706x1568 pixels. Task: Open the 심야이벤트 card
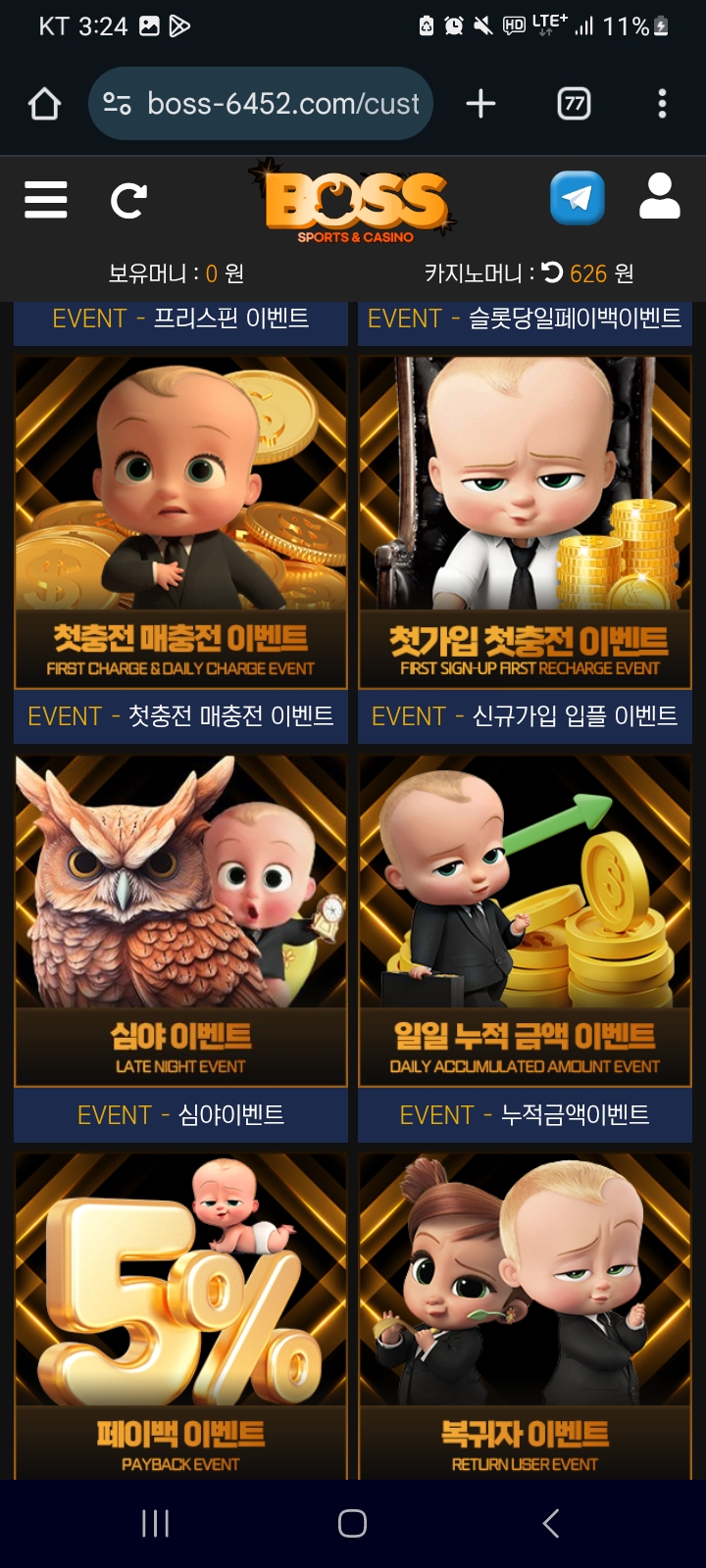click(x=180, y=948)
